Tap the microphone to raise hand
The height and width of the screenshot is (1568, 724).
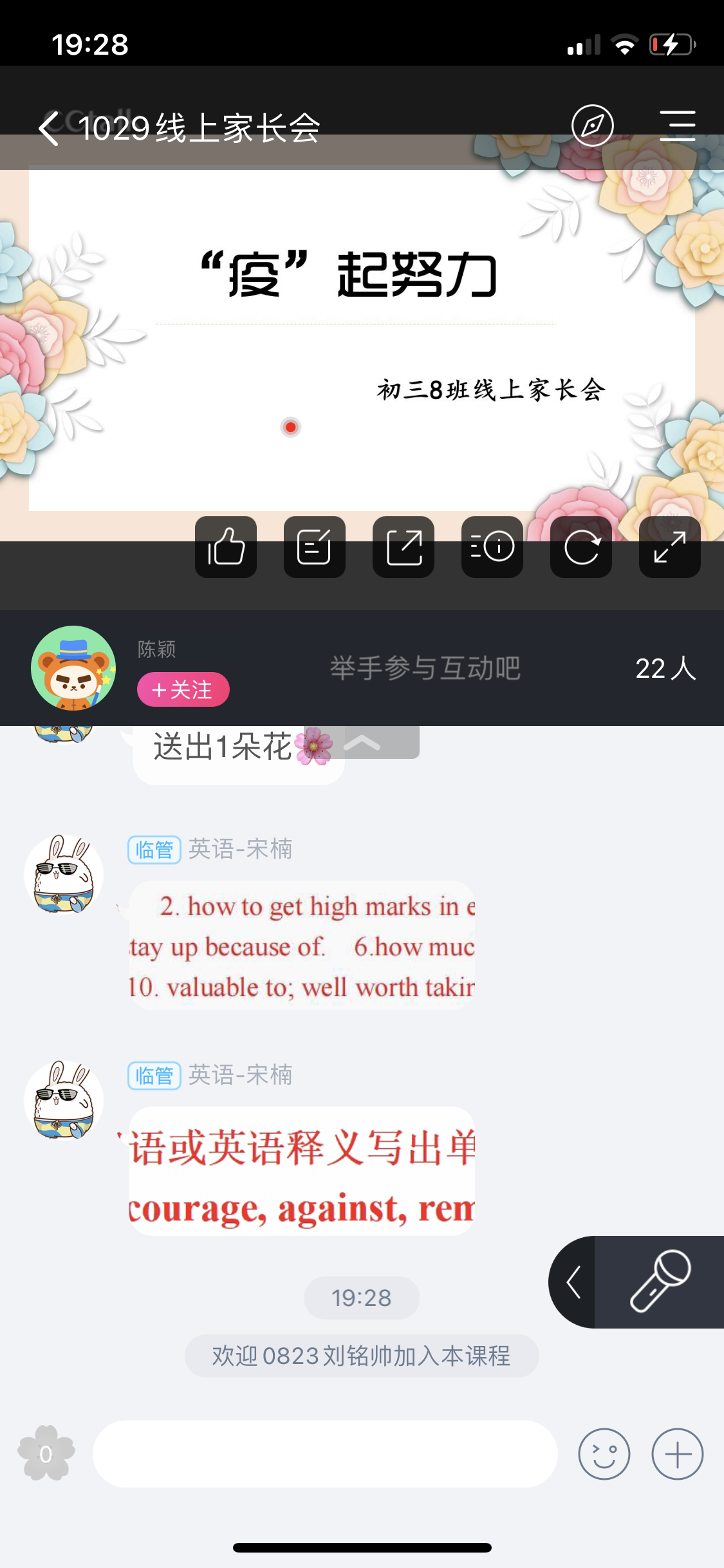click(660, 1282)
